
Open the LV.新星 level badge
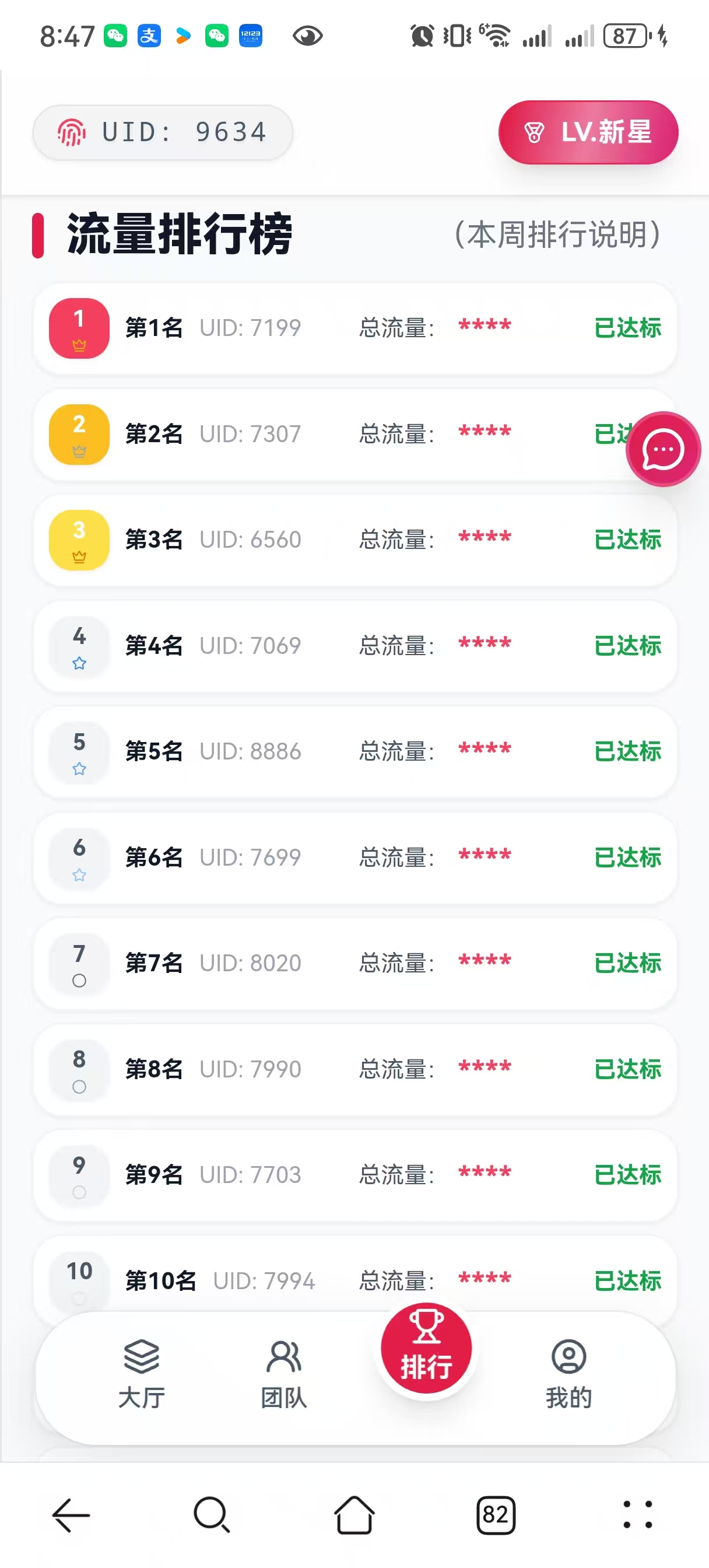coord(588,132)
